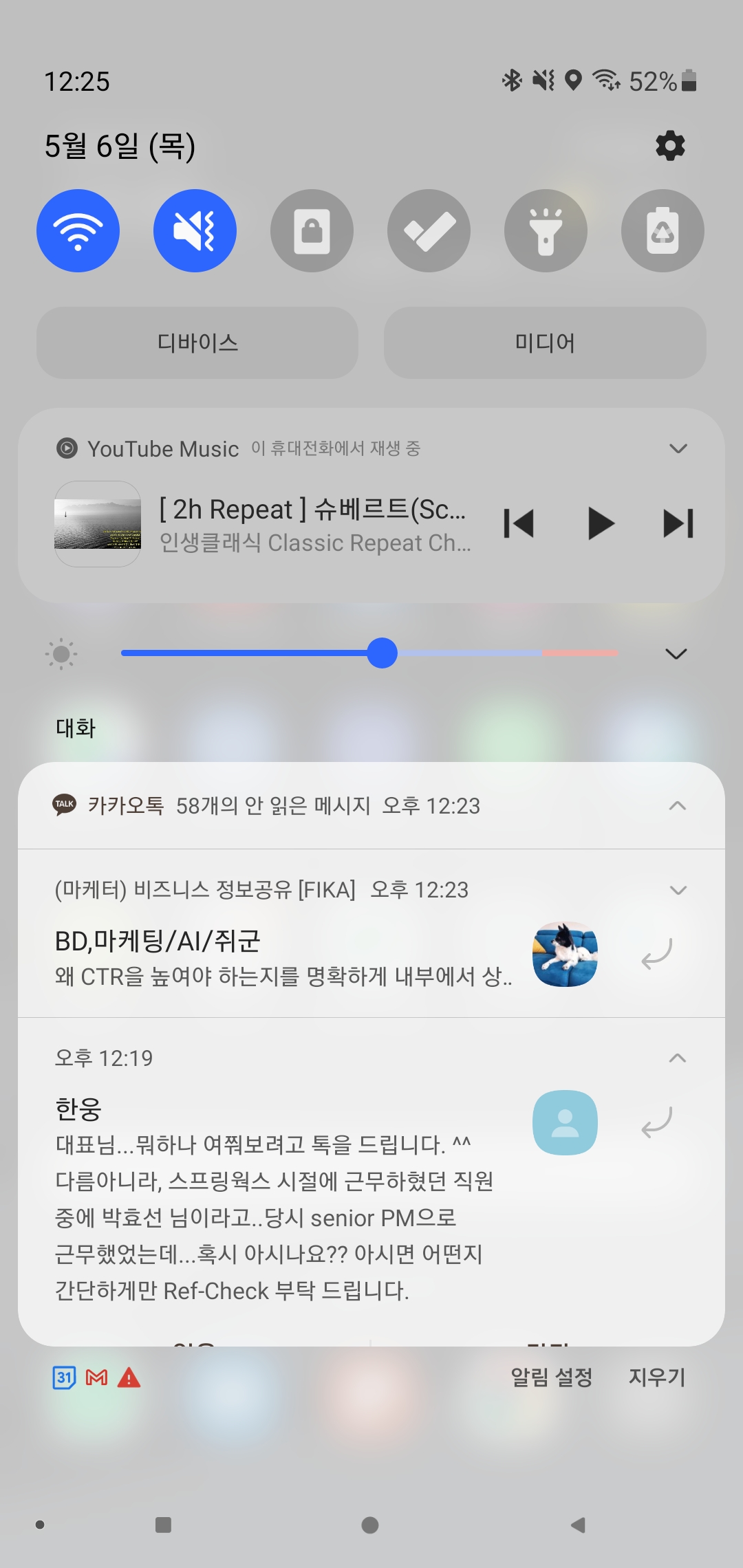Go to the home screen
This screenshot has height=1568, width=743.
click(370, 1525)
